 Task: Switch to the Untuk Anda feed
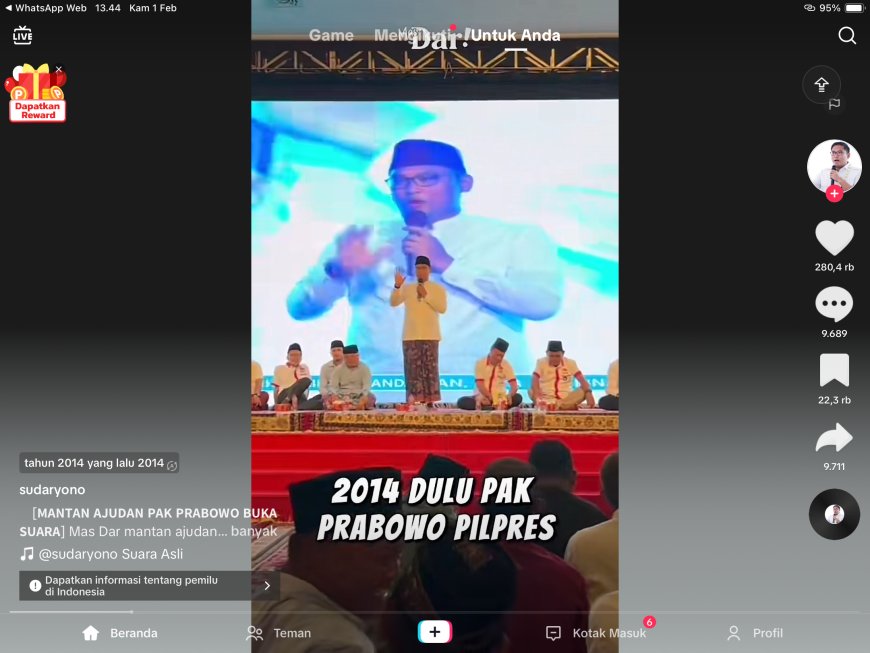click(515, 35)
